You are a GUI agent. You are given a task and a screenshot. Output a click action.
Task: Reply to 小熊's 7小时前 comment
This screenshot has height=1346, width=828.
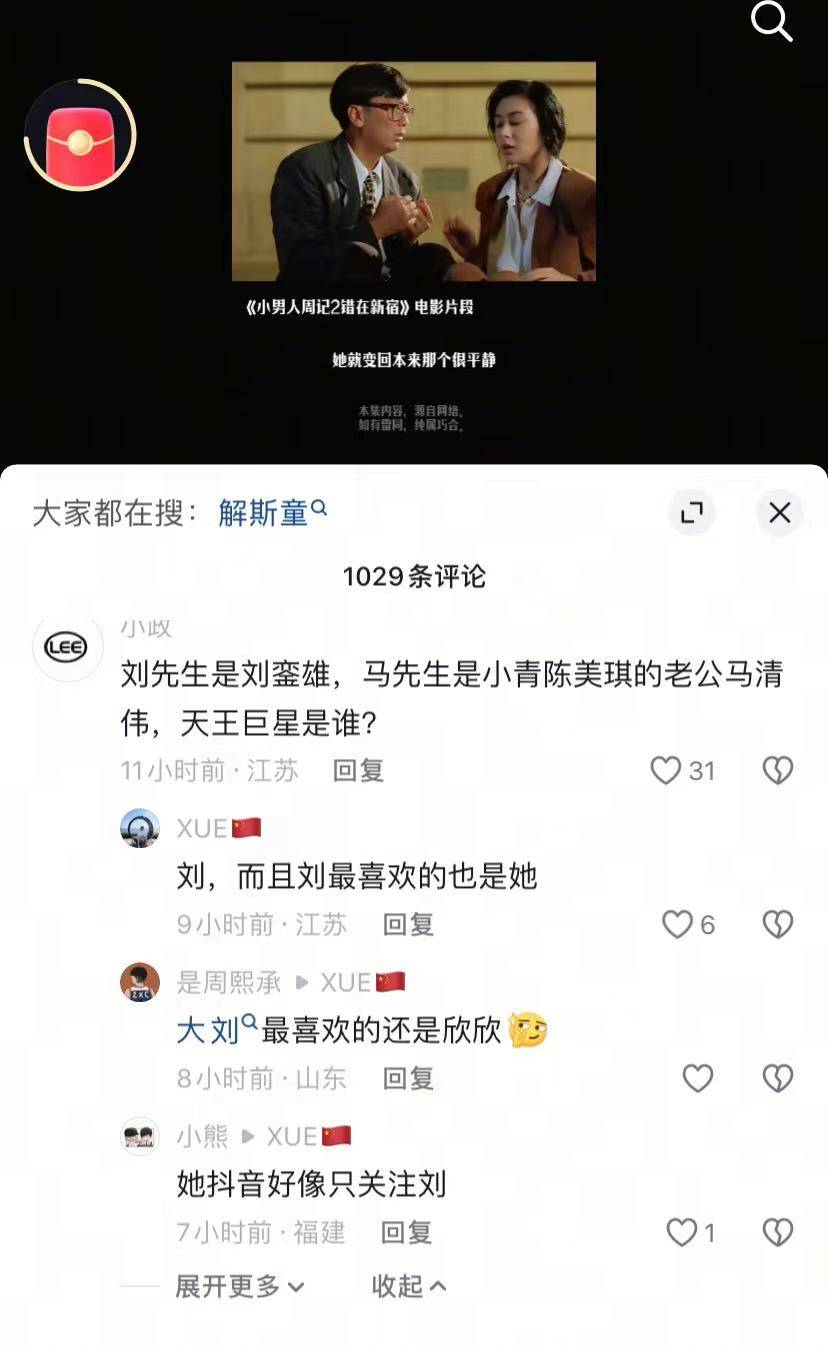[x=406, y=1232]
